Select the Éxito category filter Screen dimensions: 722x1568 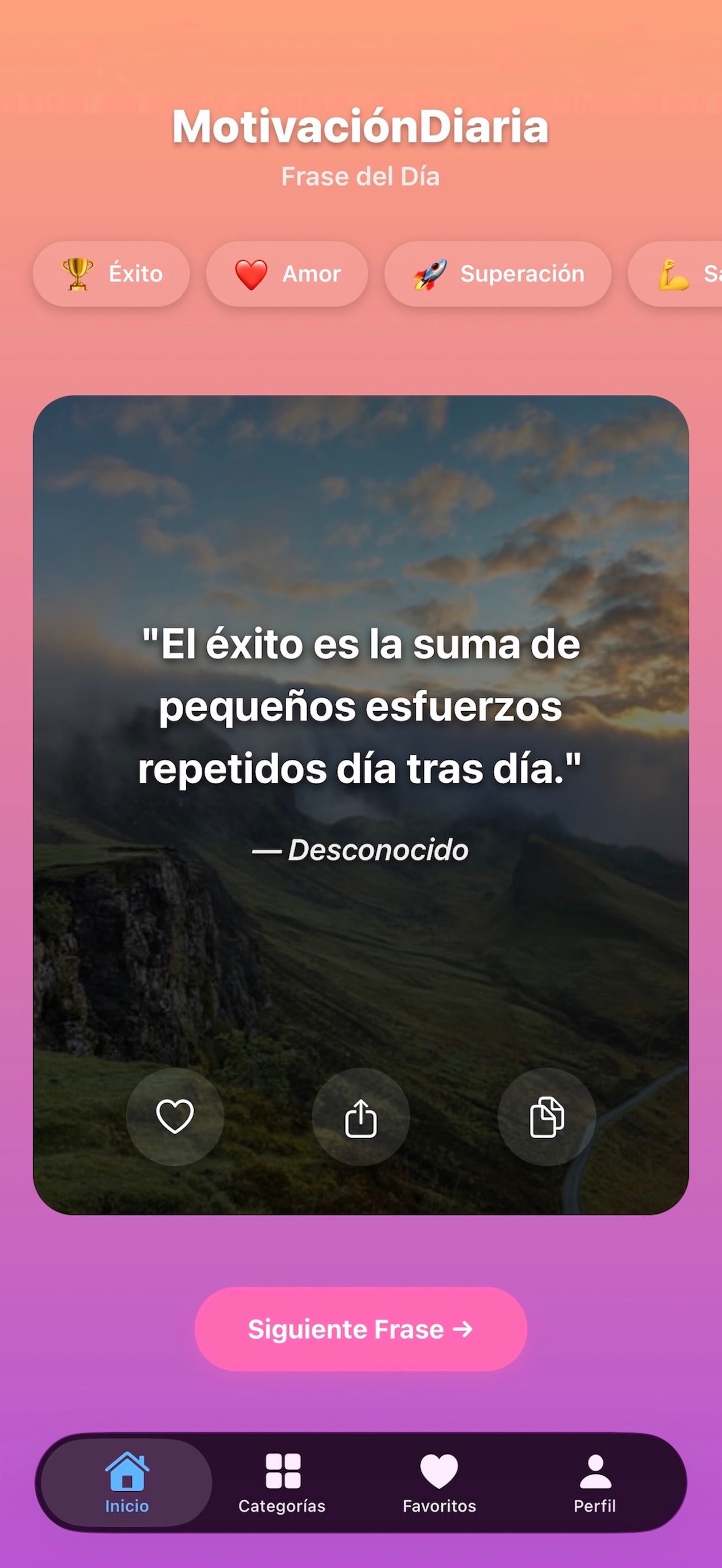tap(111, 274)
